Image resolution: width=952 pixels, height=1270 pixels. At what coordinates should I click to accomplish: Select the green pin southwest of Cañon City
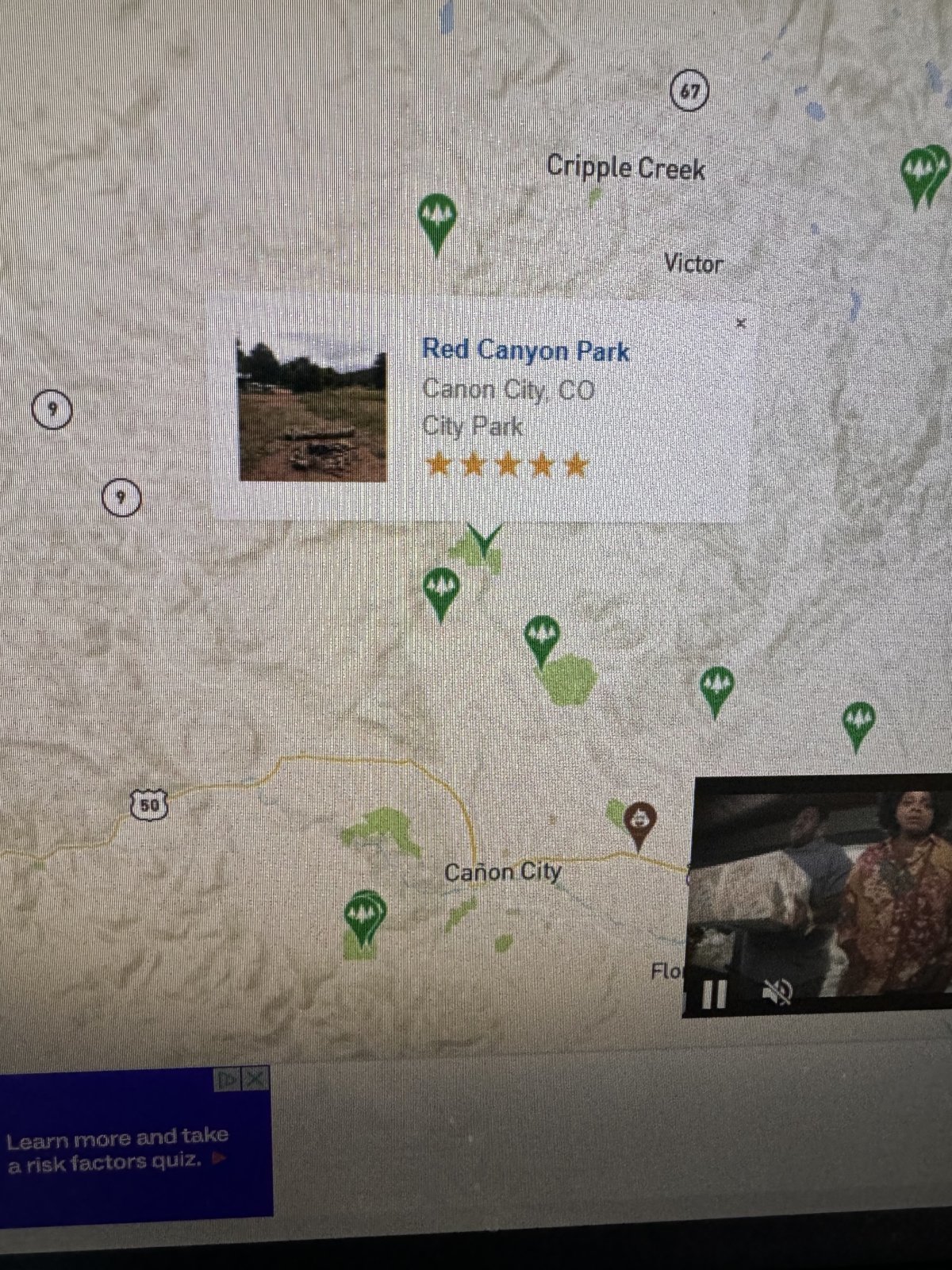point(364,917)
